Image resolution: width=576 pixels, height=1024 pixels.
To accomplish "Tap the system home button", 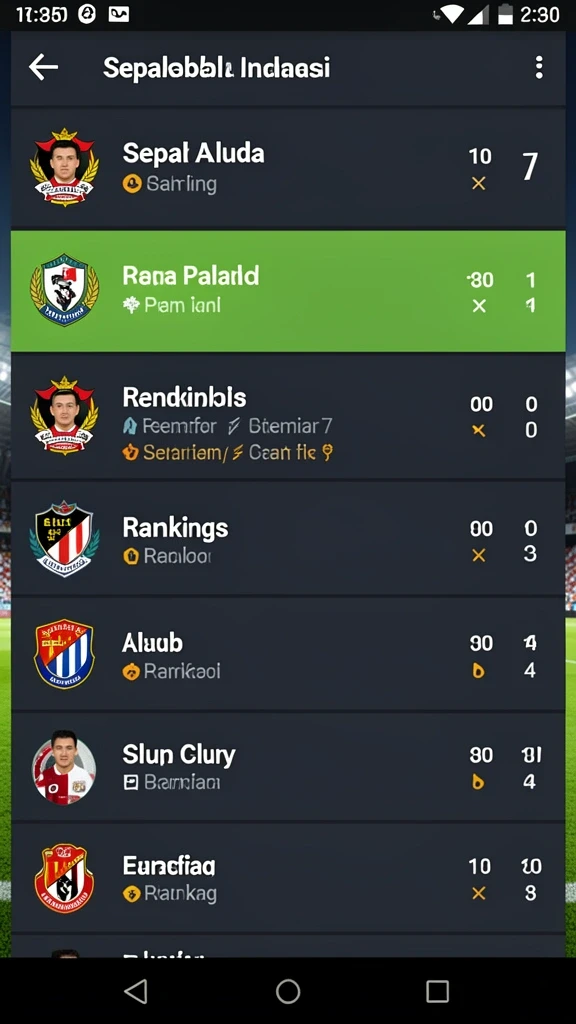I will point(288,991).
